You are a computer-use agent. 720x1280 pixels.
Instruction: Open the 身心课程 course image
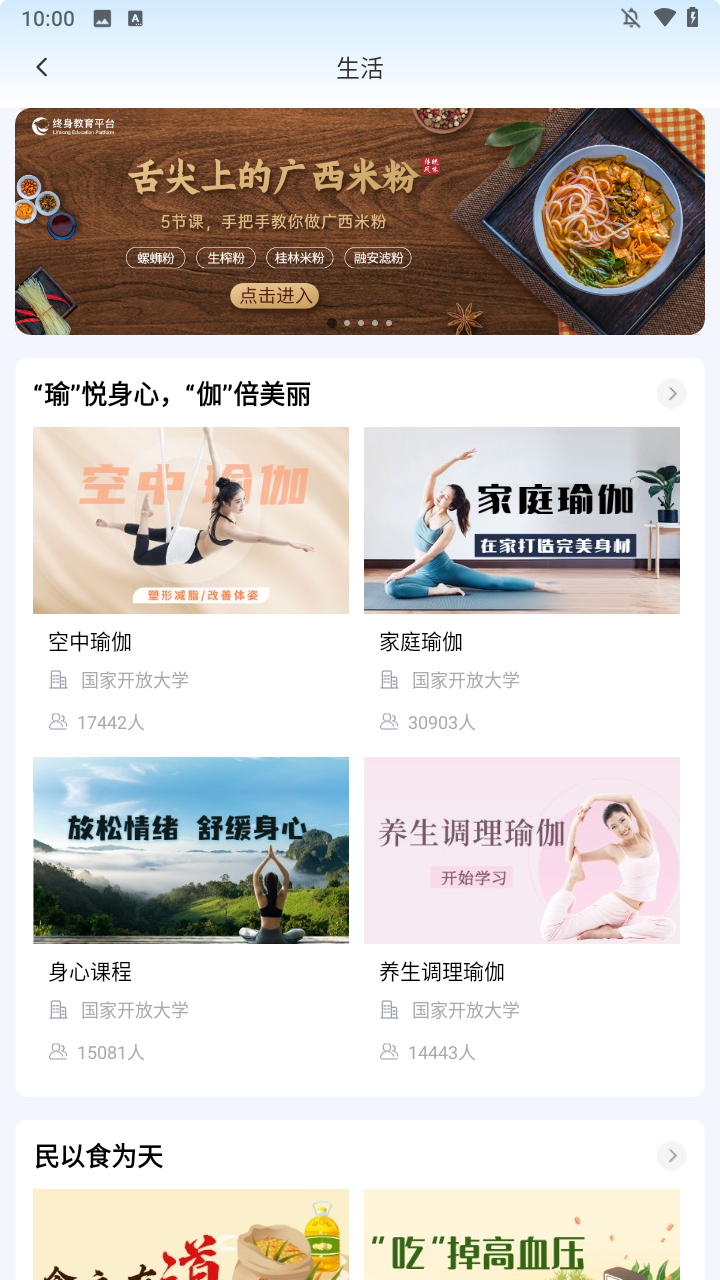(190, 850)
